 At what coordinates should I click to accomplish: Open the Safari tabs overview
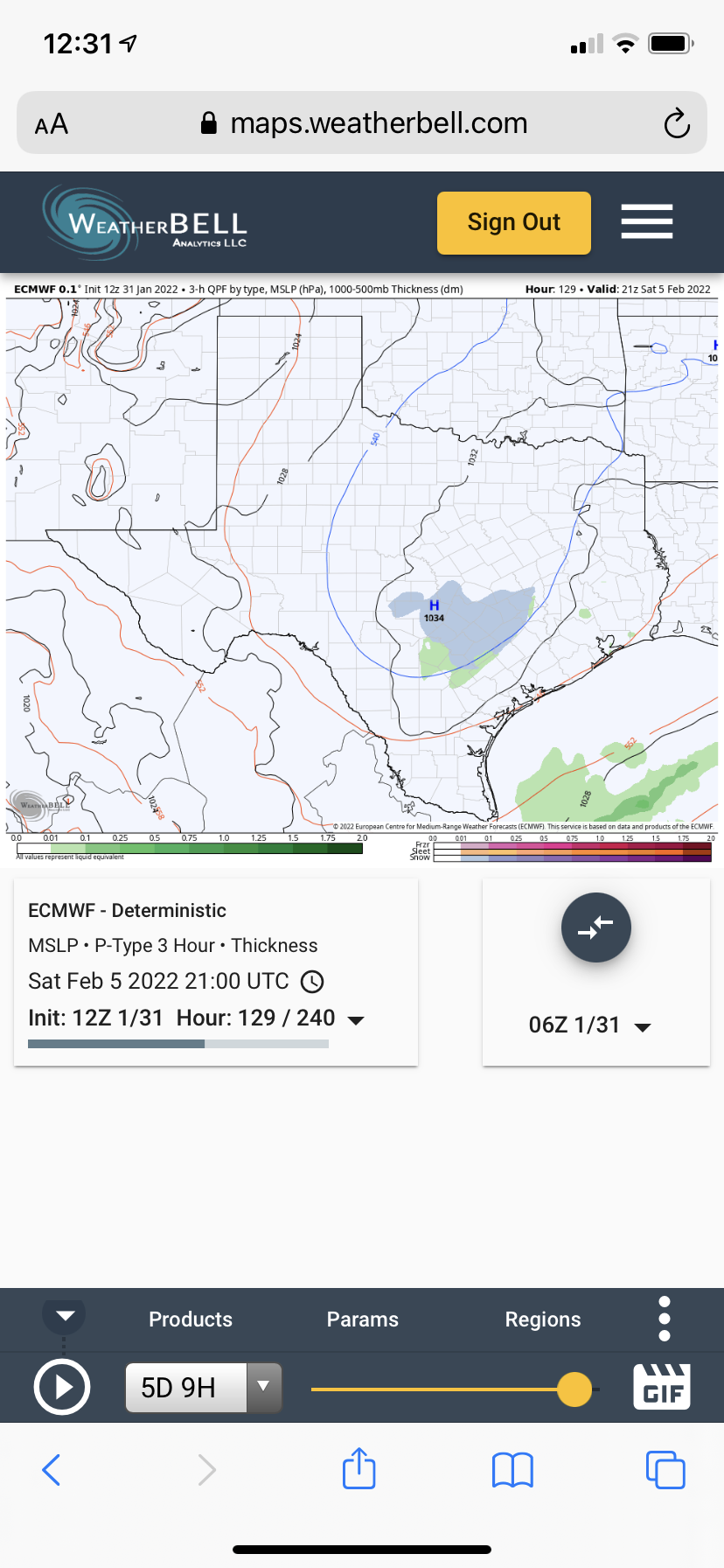click(665, 1470)
